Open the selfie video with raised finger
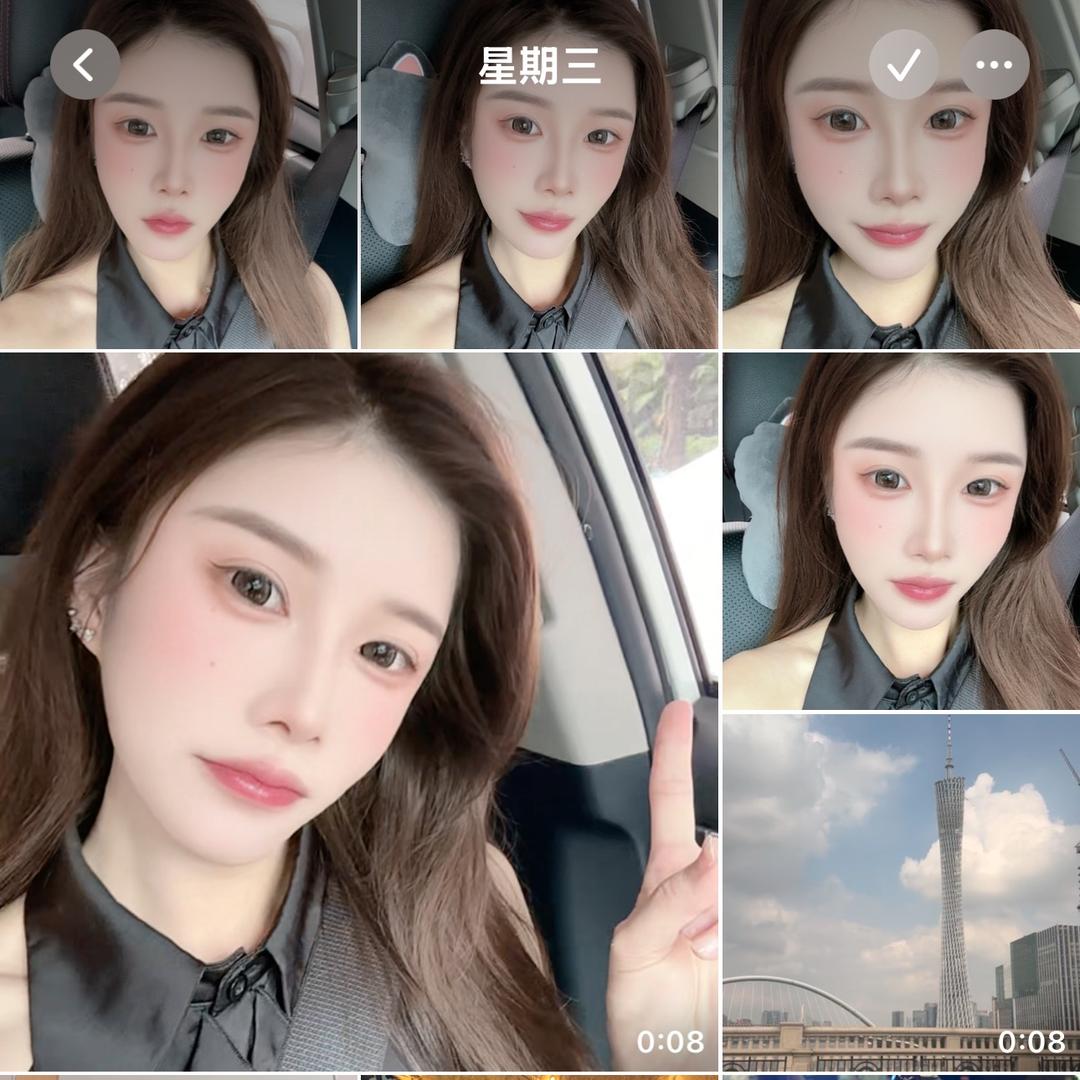Screen dimensions: 1080x1080 tap(358, 712)
